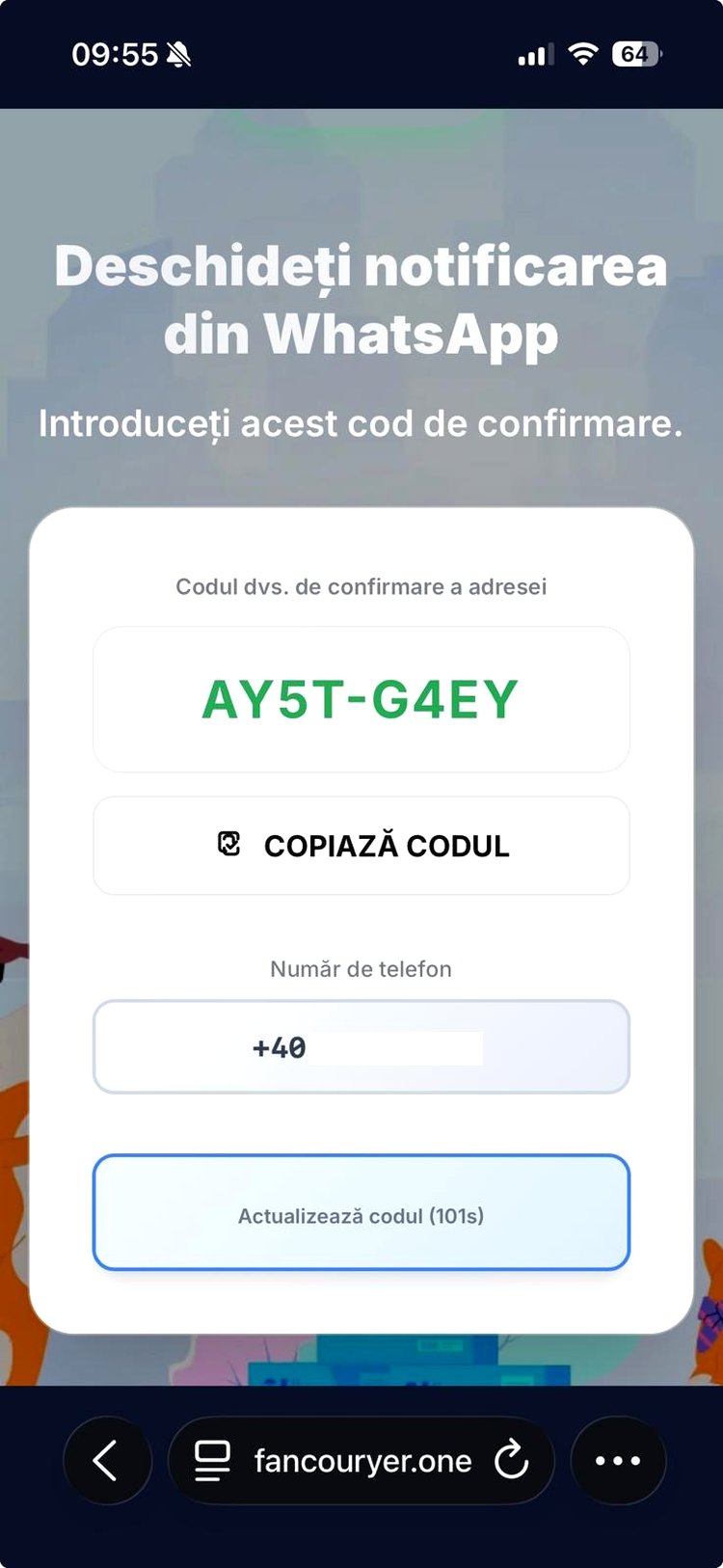The width and height of the screenshot is (723, 1568).
Task: Tap the battery indicator showing 64
Action: click(x=634, y=54)
